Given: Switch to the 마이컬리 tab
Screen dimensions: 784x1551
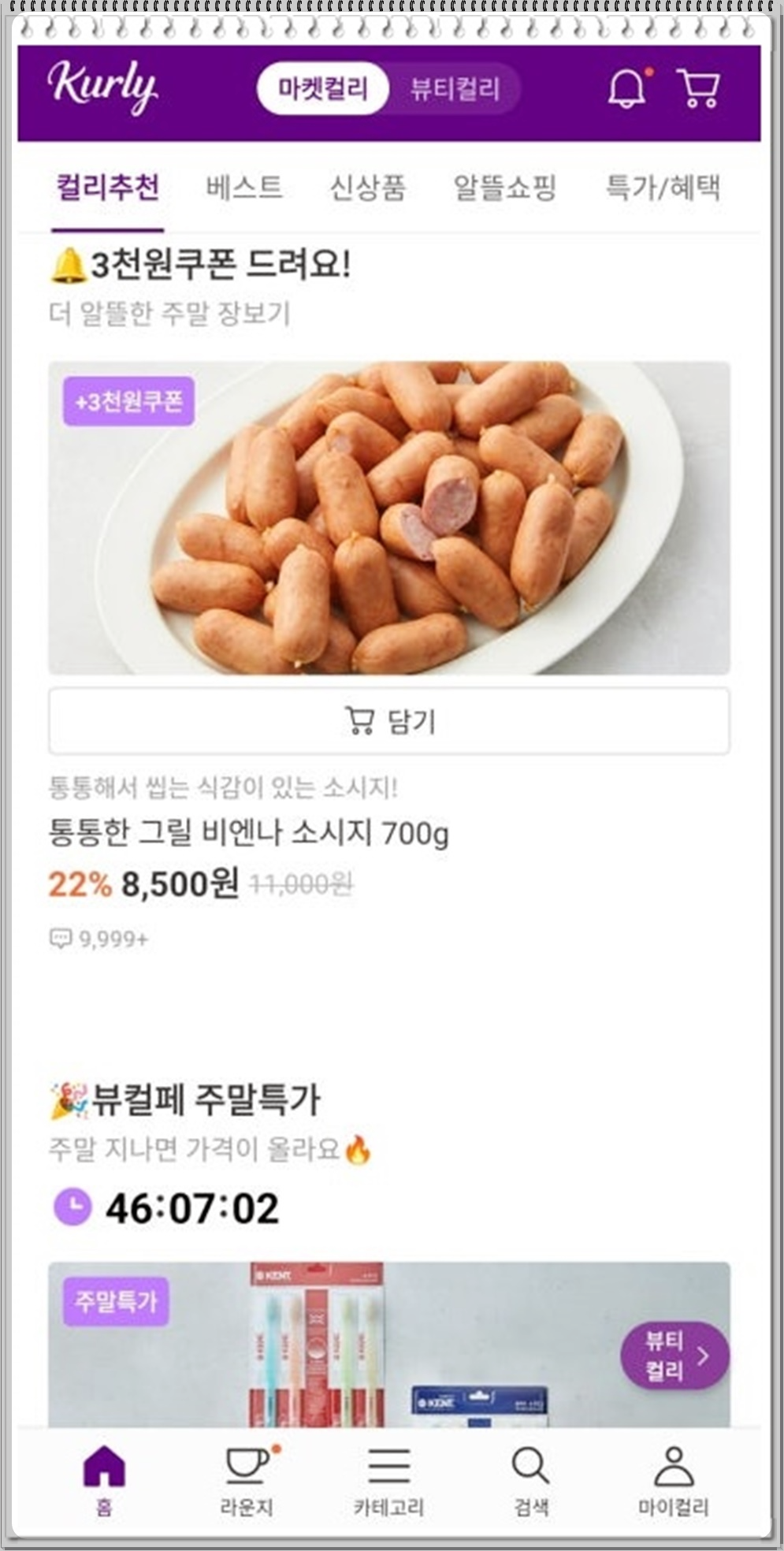Looking at the screenshot, I should click(x=674, y=1480).
